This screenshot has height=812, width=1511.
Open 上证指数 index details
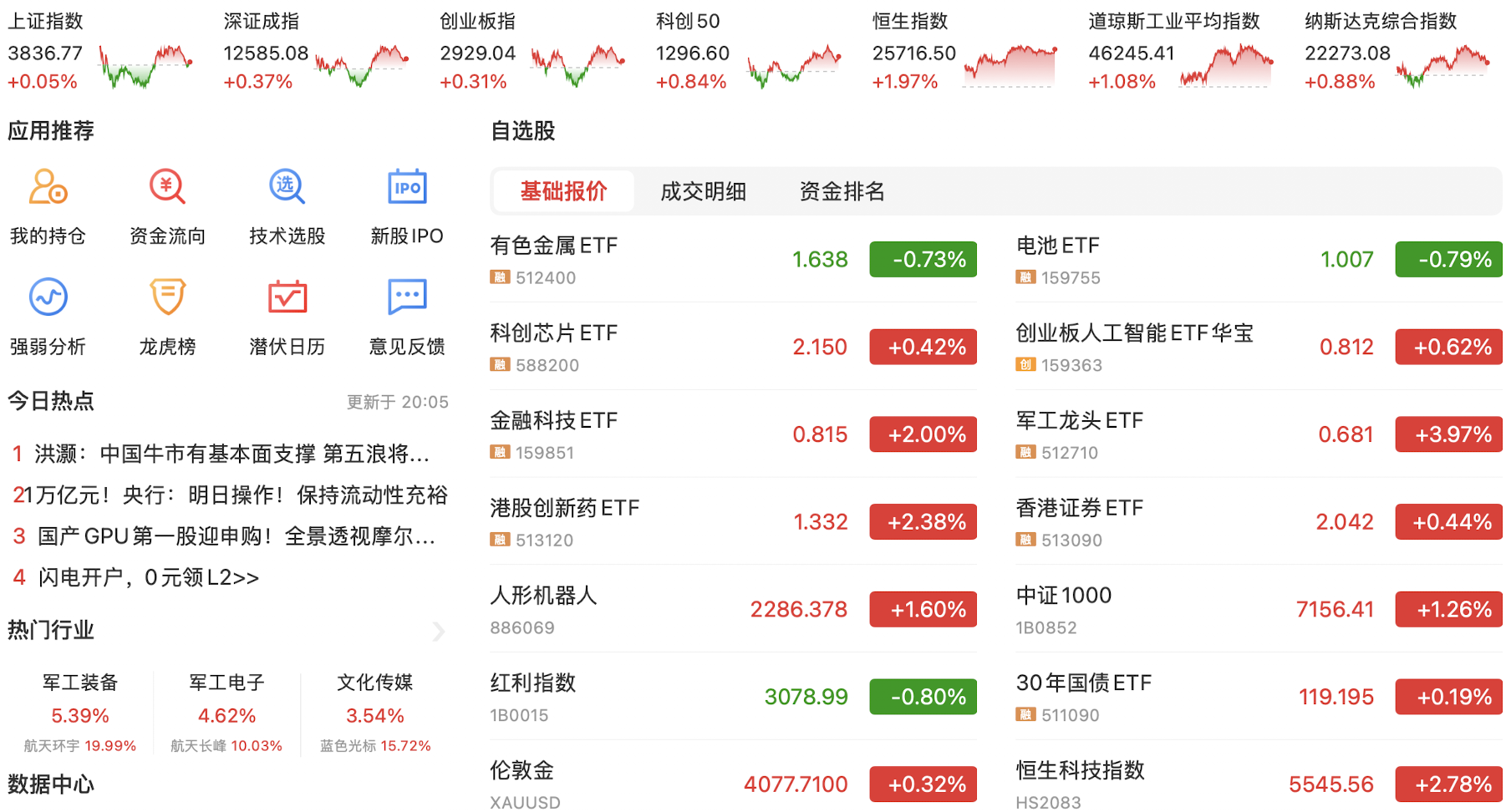click(x=100, y=52)
